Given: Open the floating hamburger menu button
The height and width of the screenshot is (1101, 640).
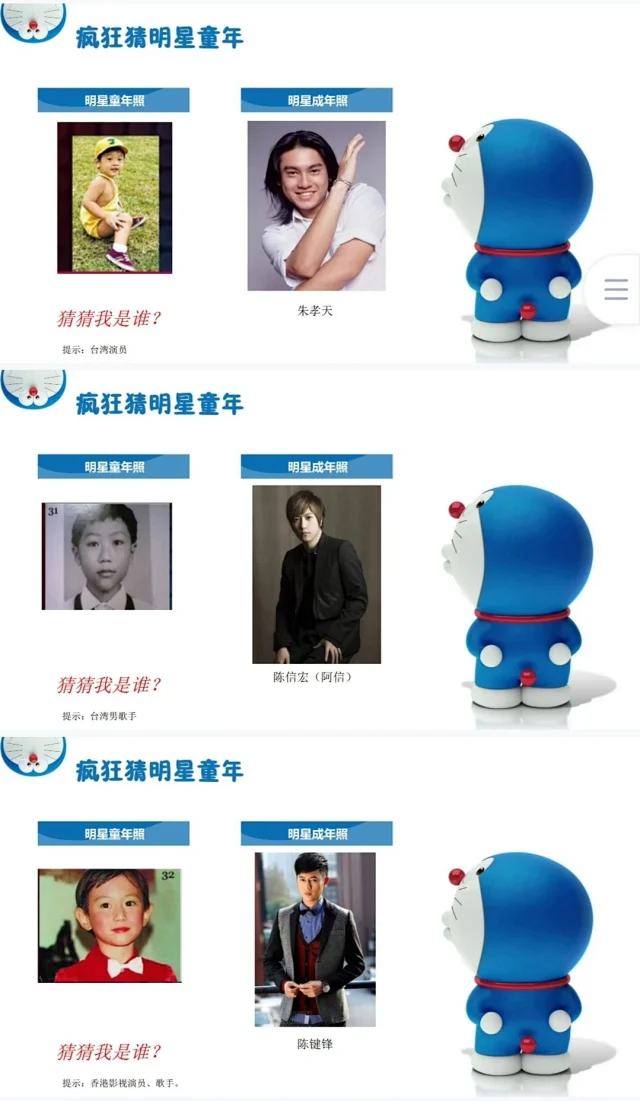Looking at the screenshot, I should click(616, 289).
